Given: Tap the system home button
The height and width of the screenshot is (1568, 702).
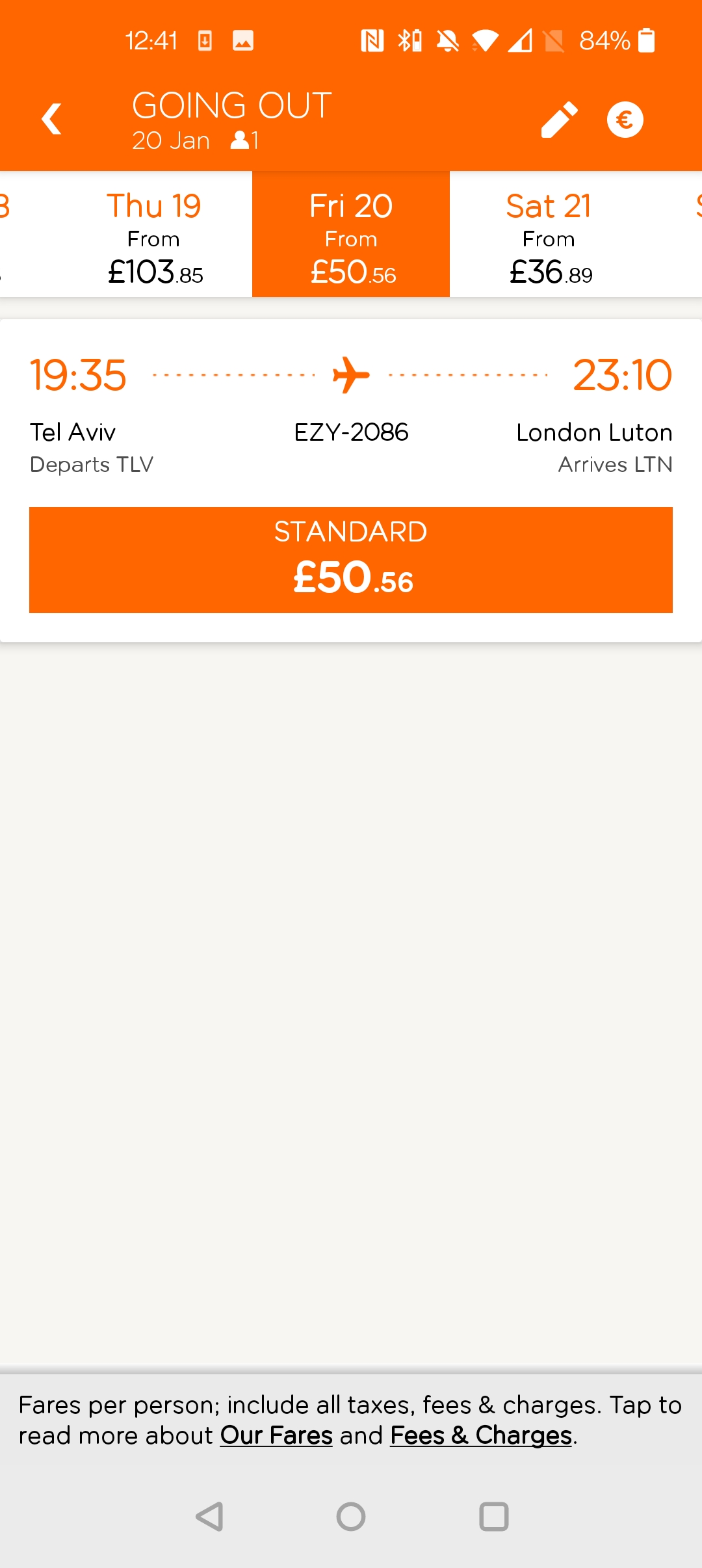Looking at the screenshot, I should coord(351,1517).
